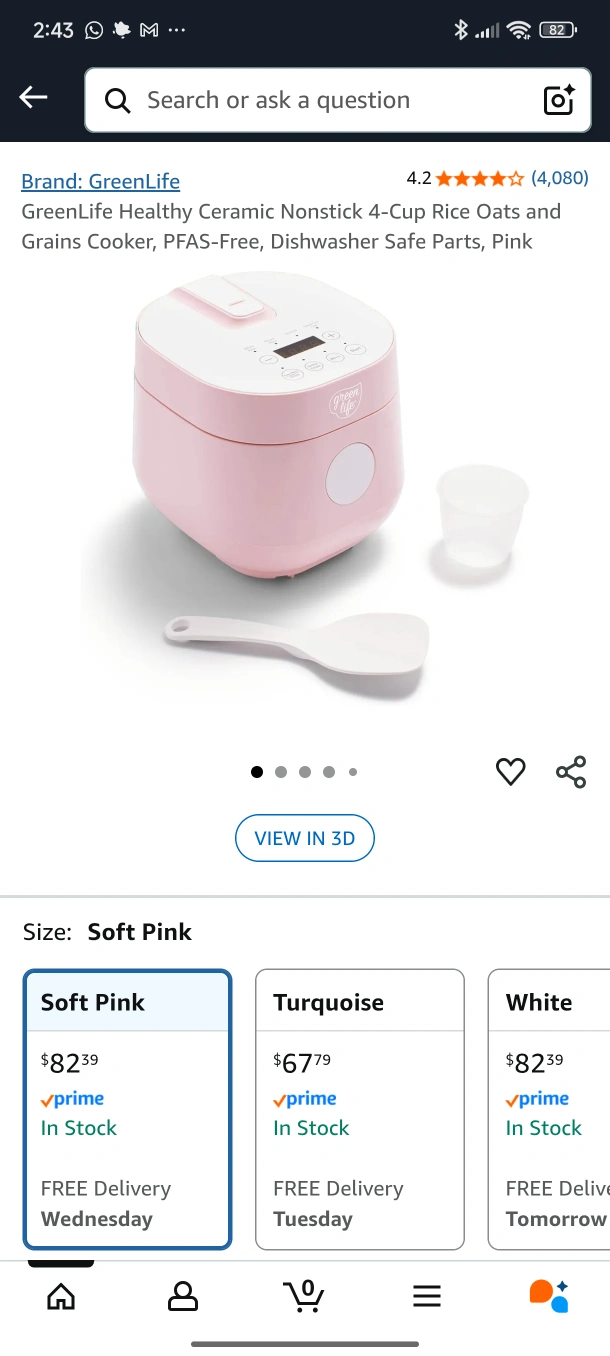Open the camera lens search icon

tap(558, 100)
